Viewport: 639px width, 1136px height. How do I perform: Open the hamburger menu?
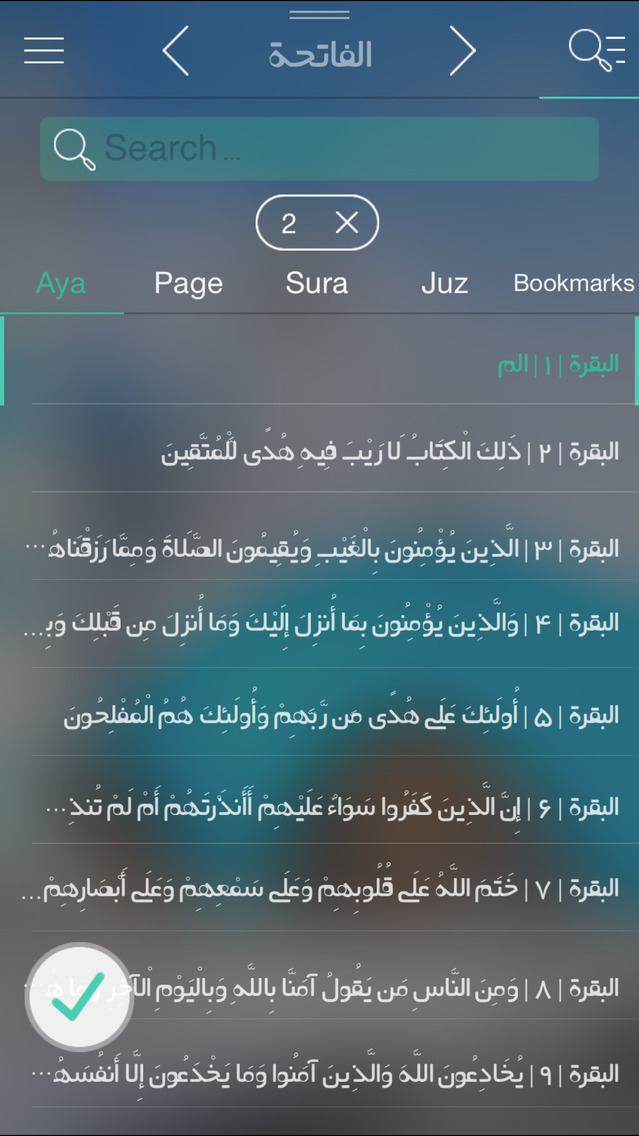coord(44,50)
